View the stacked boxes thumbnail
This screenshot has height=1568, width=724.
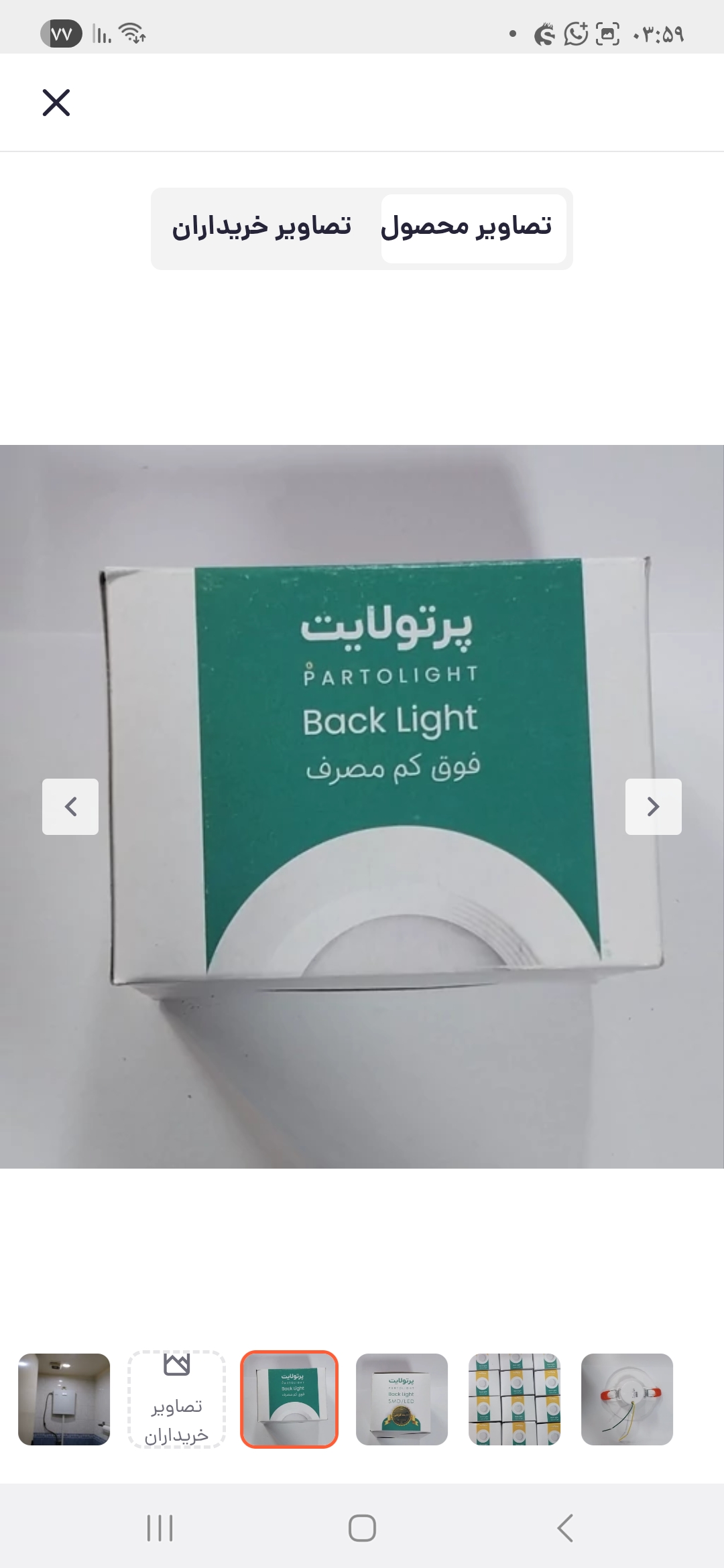pos(514,1399)
